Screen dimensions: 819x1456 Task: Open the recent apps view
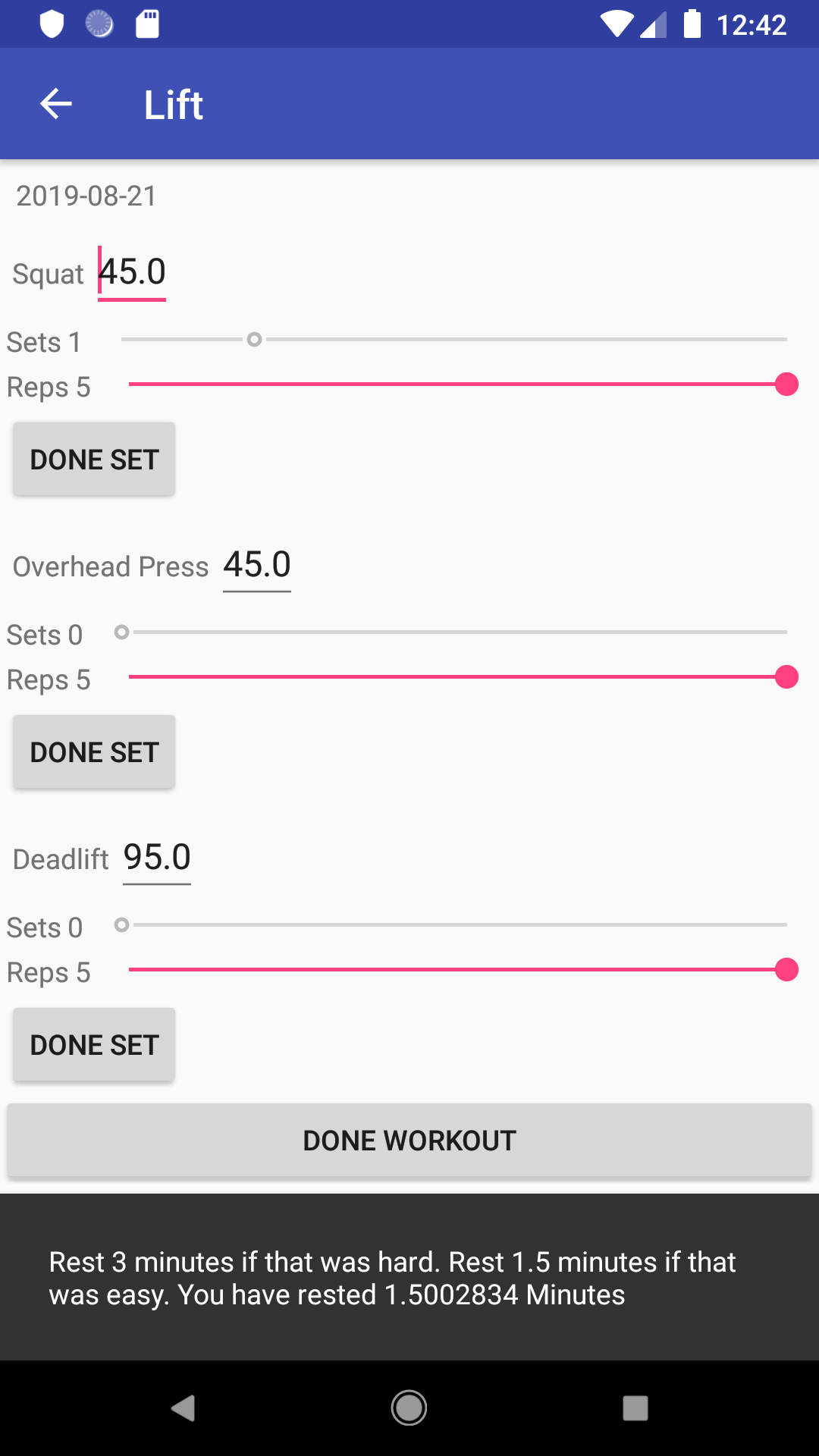[635, 1408]
